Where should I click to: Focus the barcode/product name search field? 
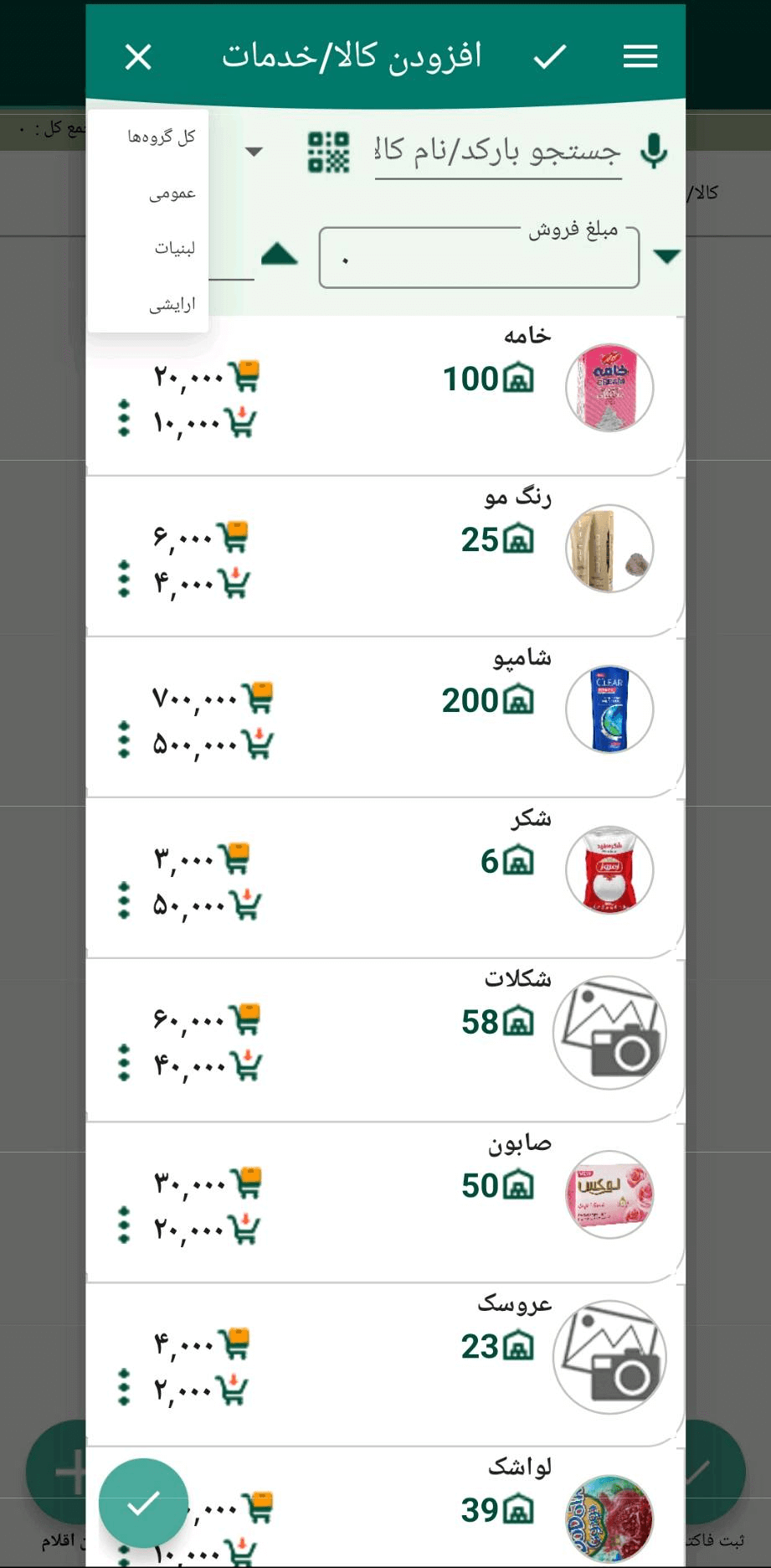click(x=497, y=152)
